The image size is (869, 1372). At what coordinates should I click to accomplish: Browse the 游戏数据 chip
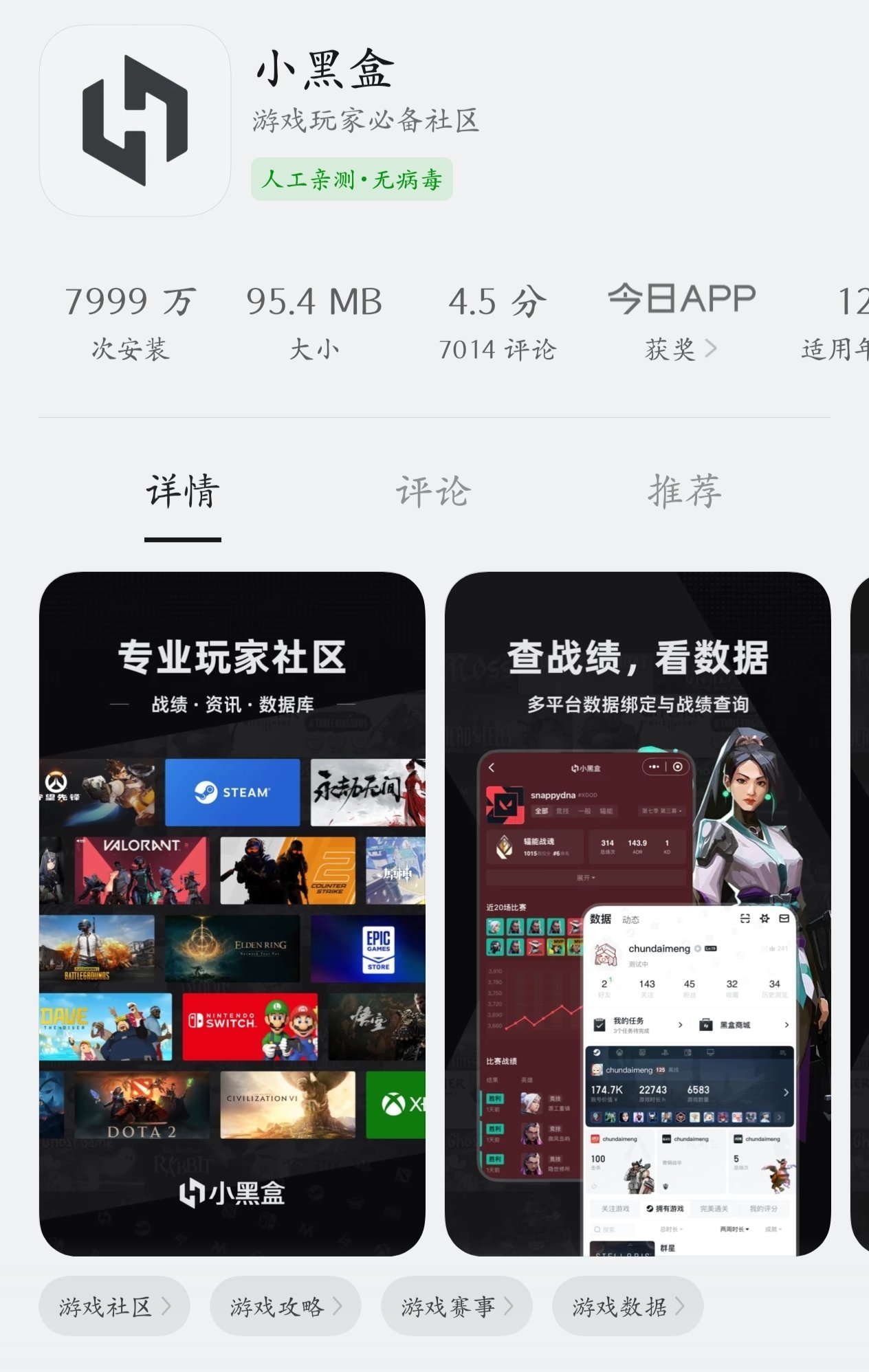(x=628, y=1306)
